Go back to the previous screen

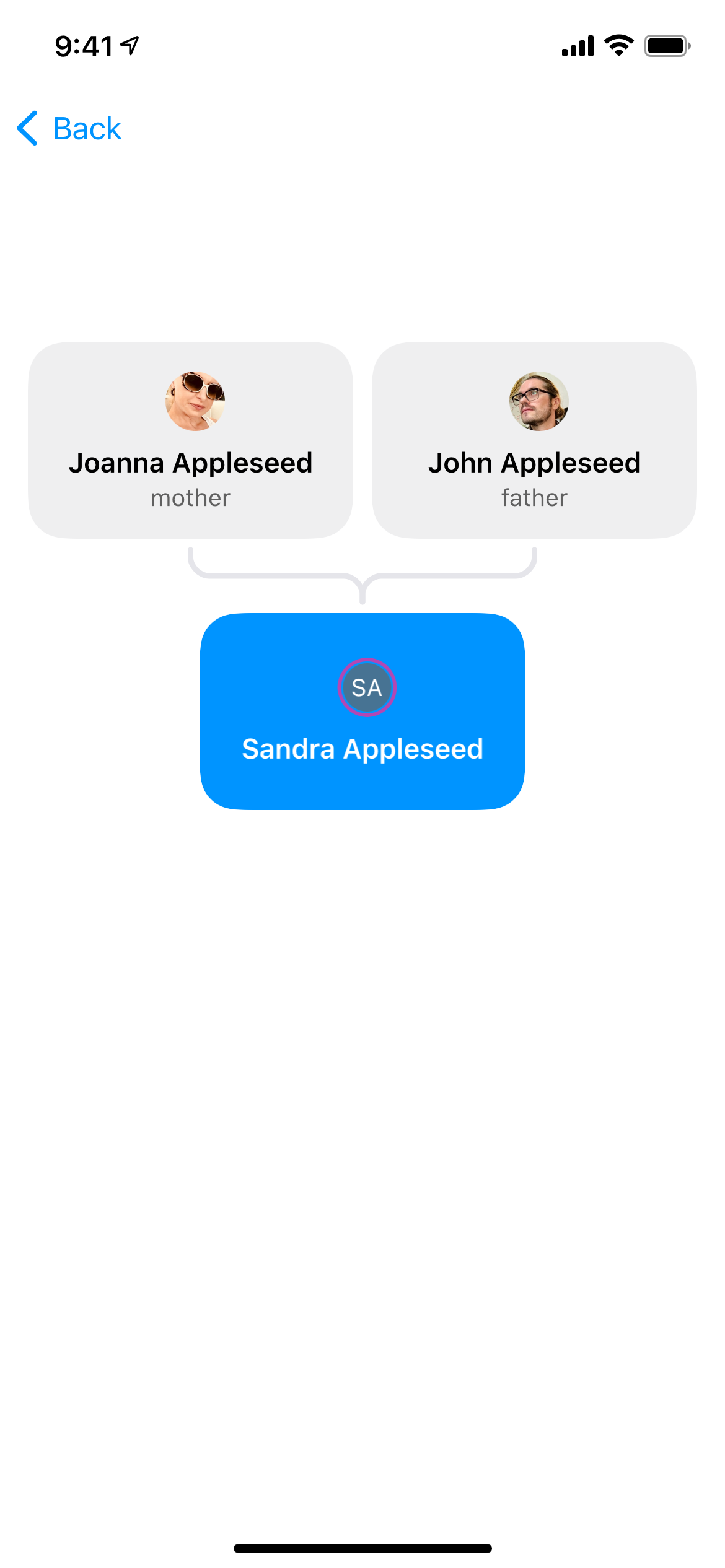pyautogui.click(x=69, y=129)
